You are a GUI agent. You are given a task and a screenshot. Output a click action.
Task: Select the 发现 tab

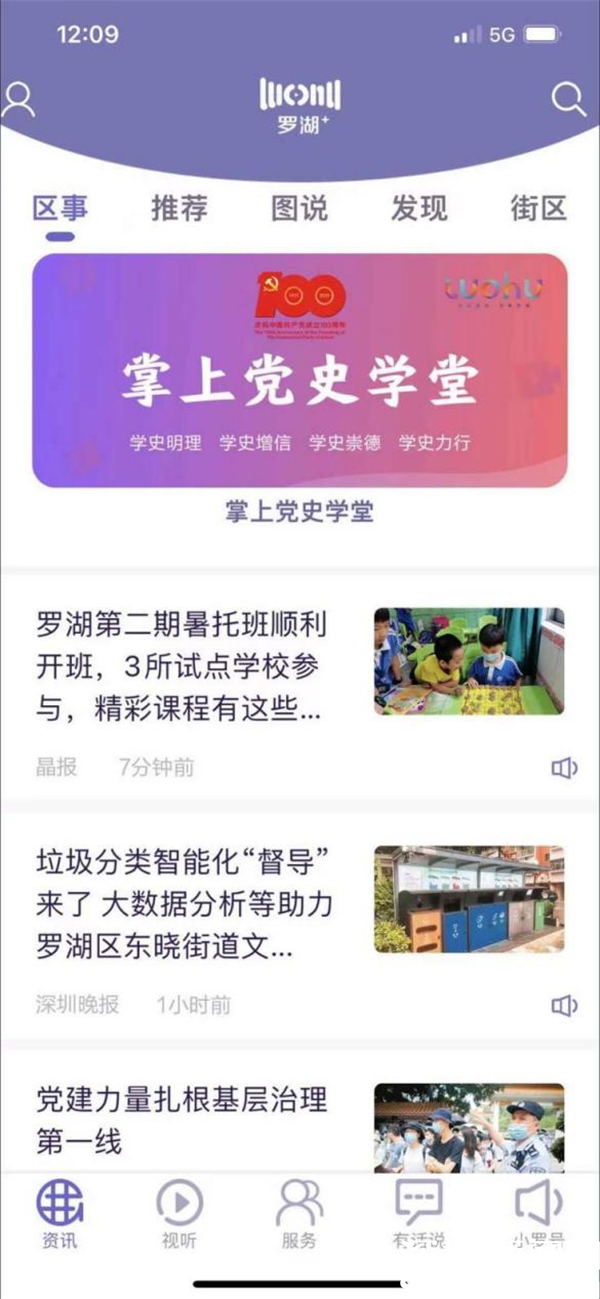tap(419, 208)
